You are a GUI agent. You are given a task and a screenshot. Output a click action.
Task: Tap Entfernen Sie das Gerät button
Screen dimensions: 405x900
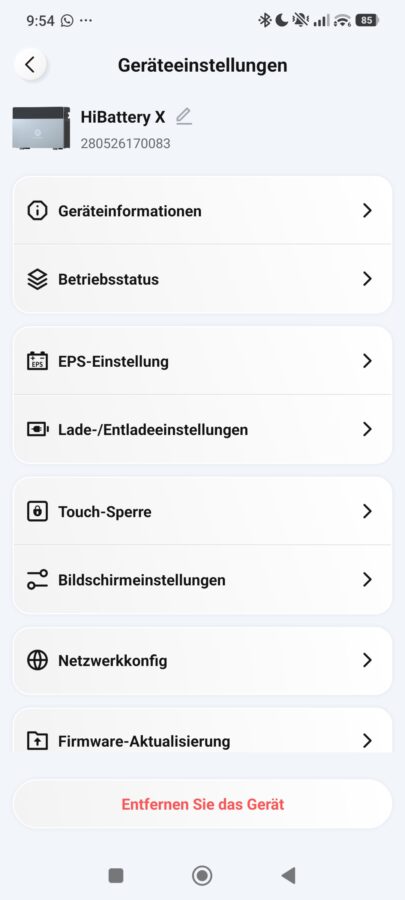pyautogui.click(x=202, y=804)
